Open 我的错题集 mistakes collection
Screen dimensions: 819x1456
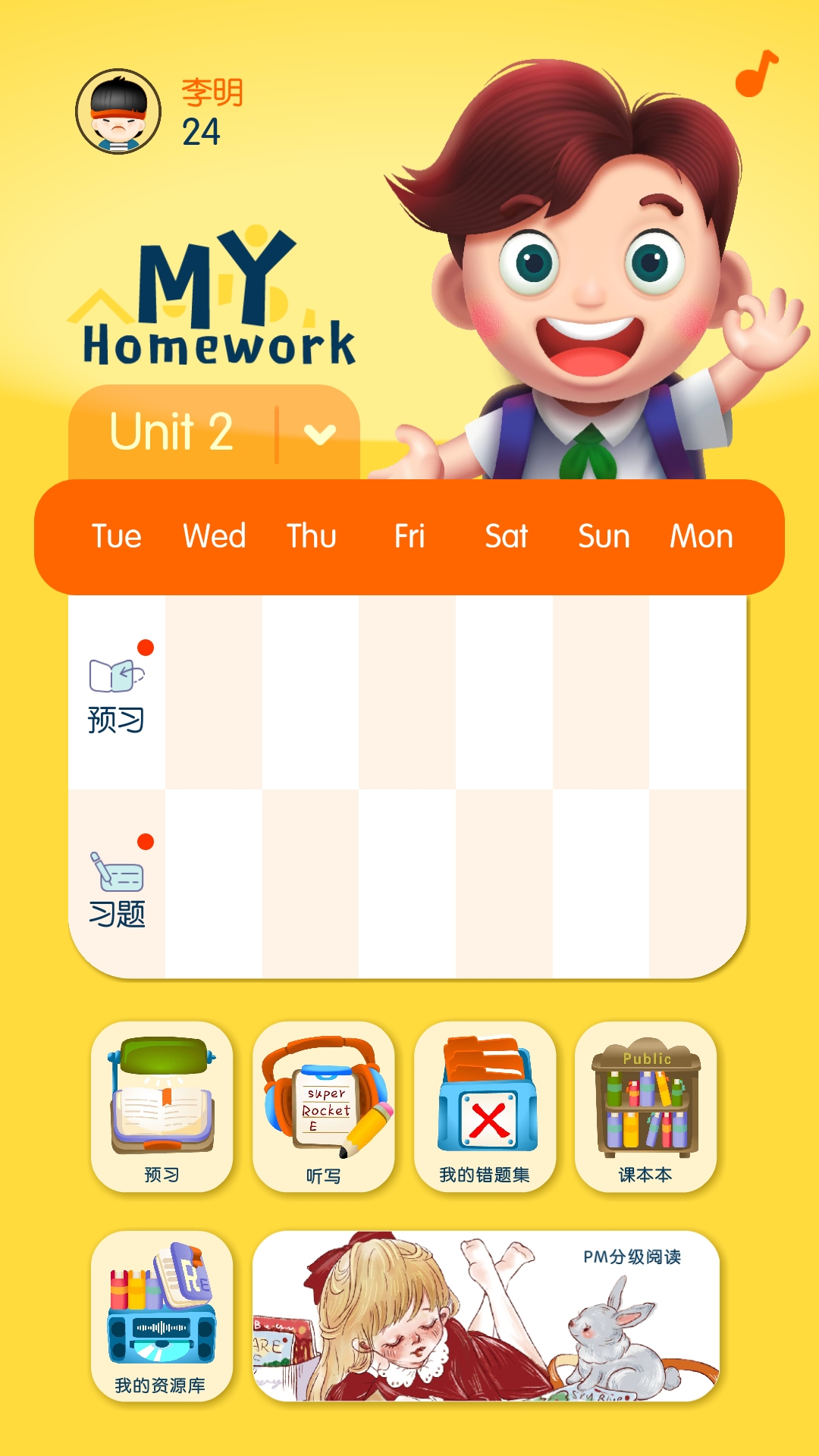coord(485,1106)
